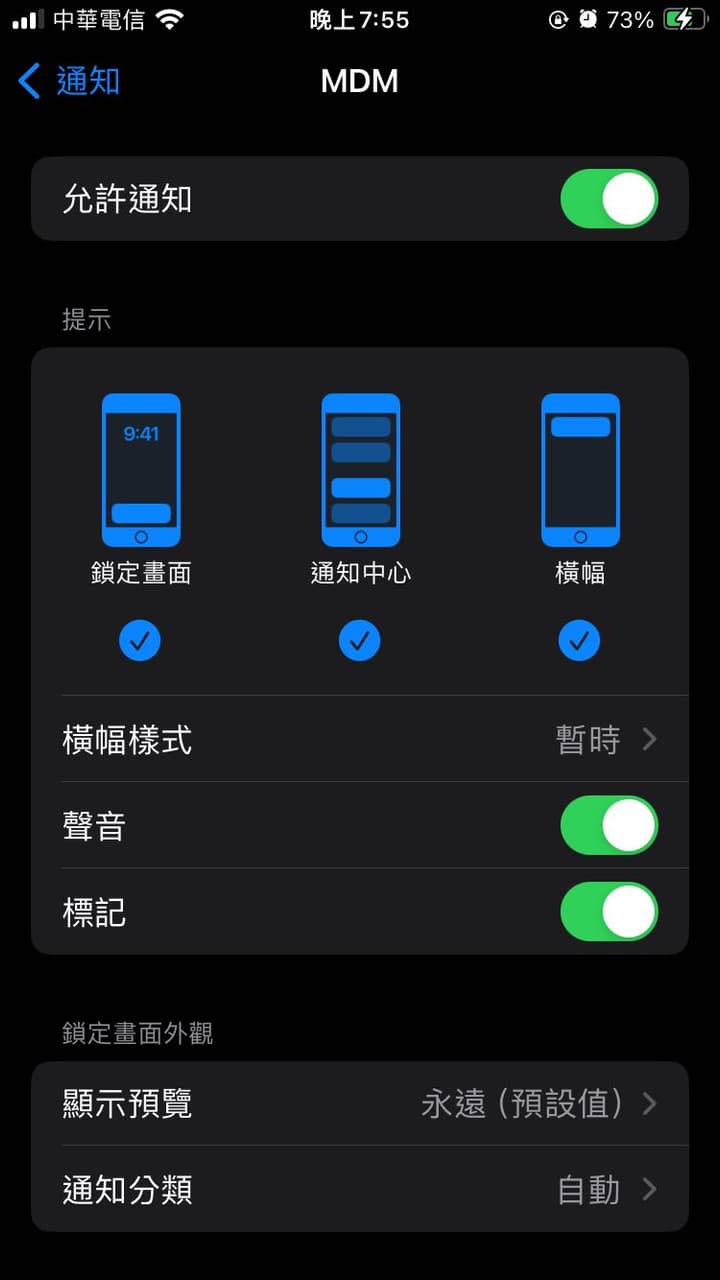Uncheck the 鎖定畫面 notification option

click(x=140, y=640)
